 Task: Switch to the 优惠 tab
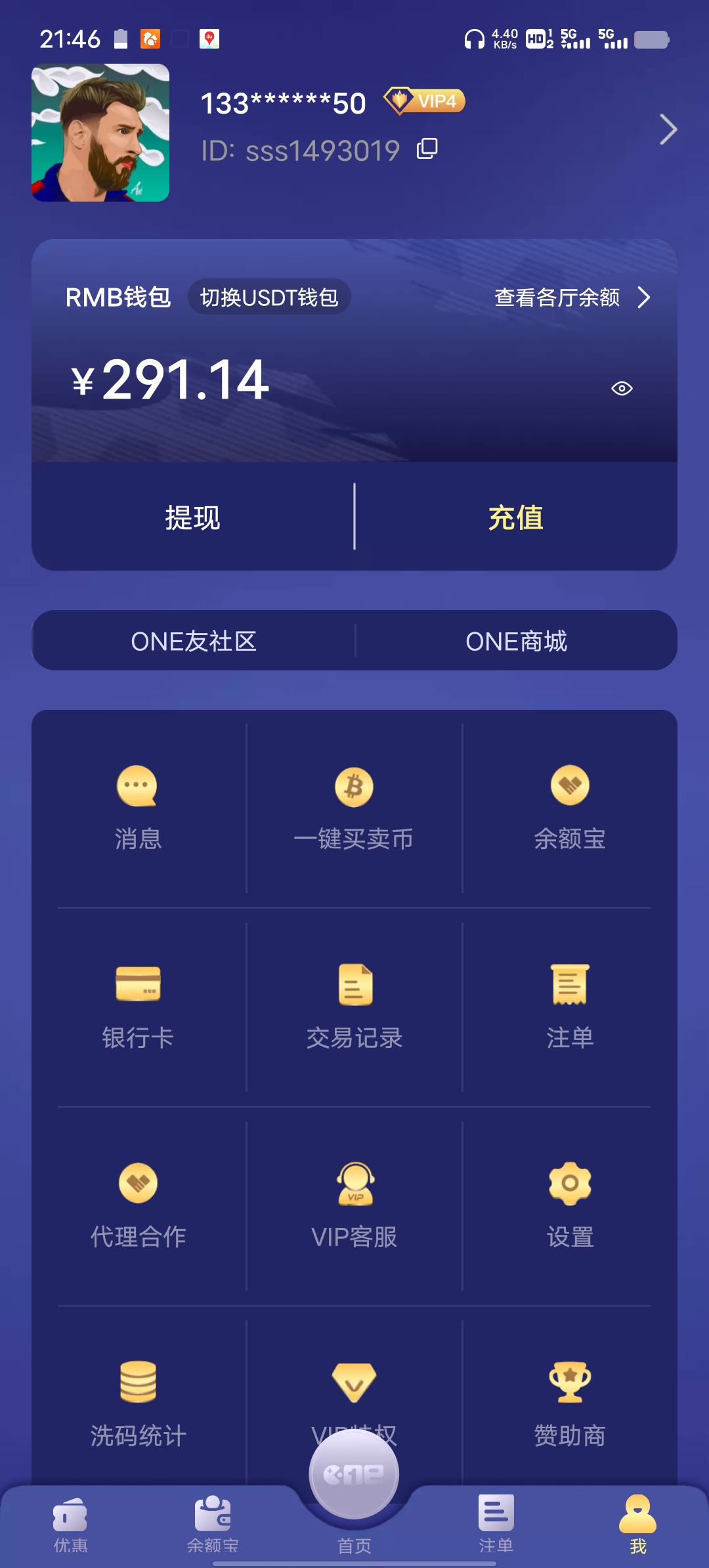[x=70, y=1525]
